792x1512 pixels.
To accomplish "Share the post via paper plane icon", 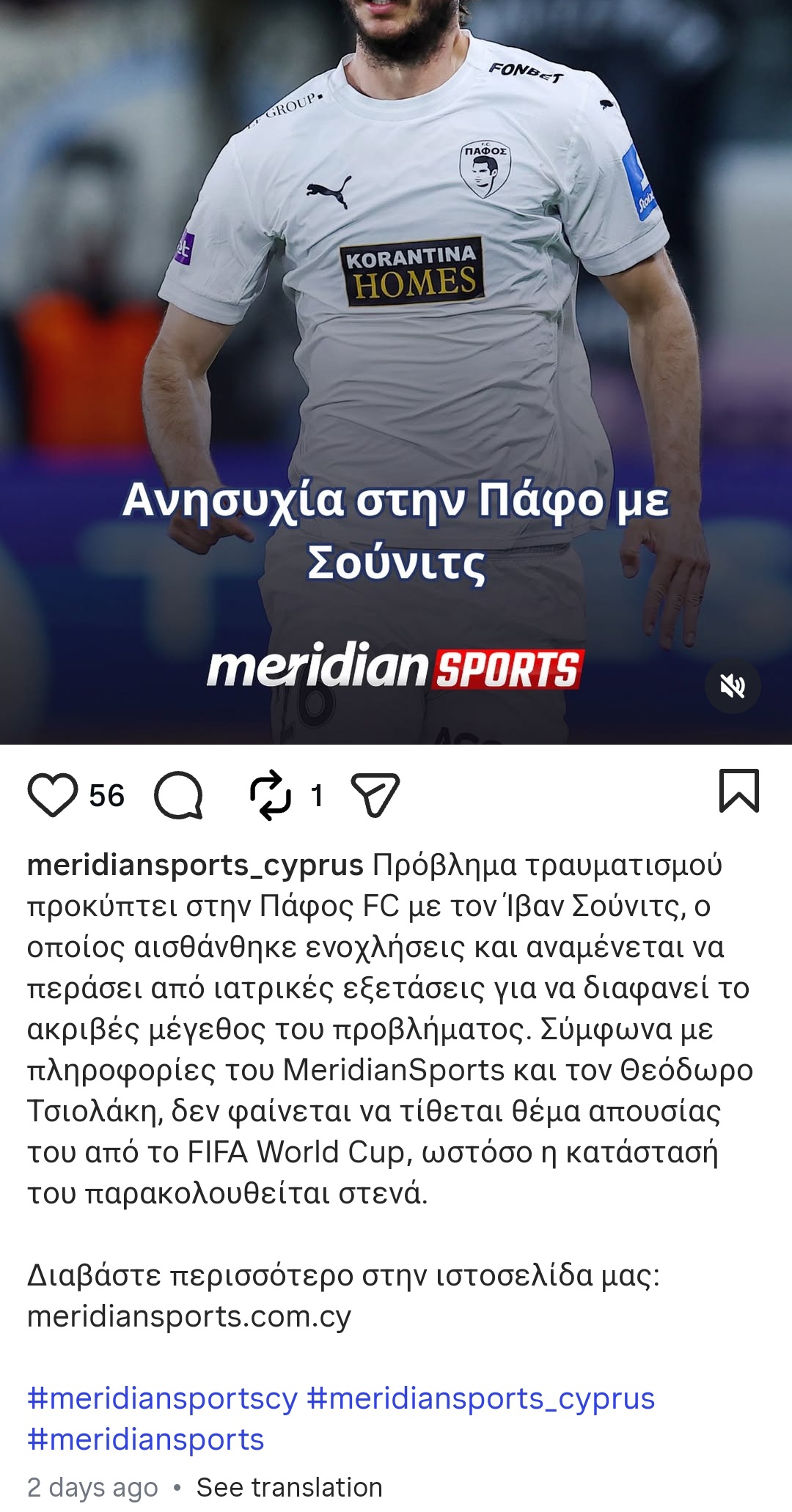I will click(x=375, y=795).
